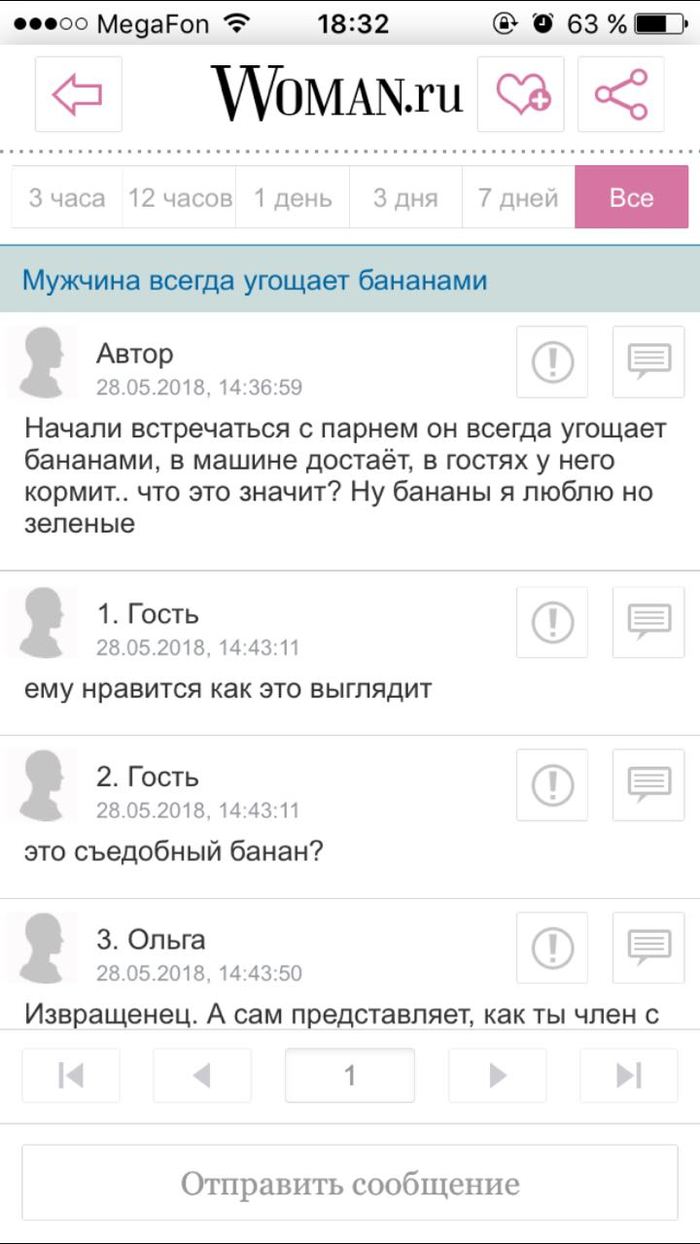
Task: Tap the page number 1 box
Action: coord(350,1075)
